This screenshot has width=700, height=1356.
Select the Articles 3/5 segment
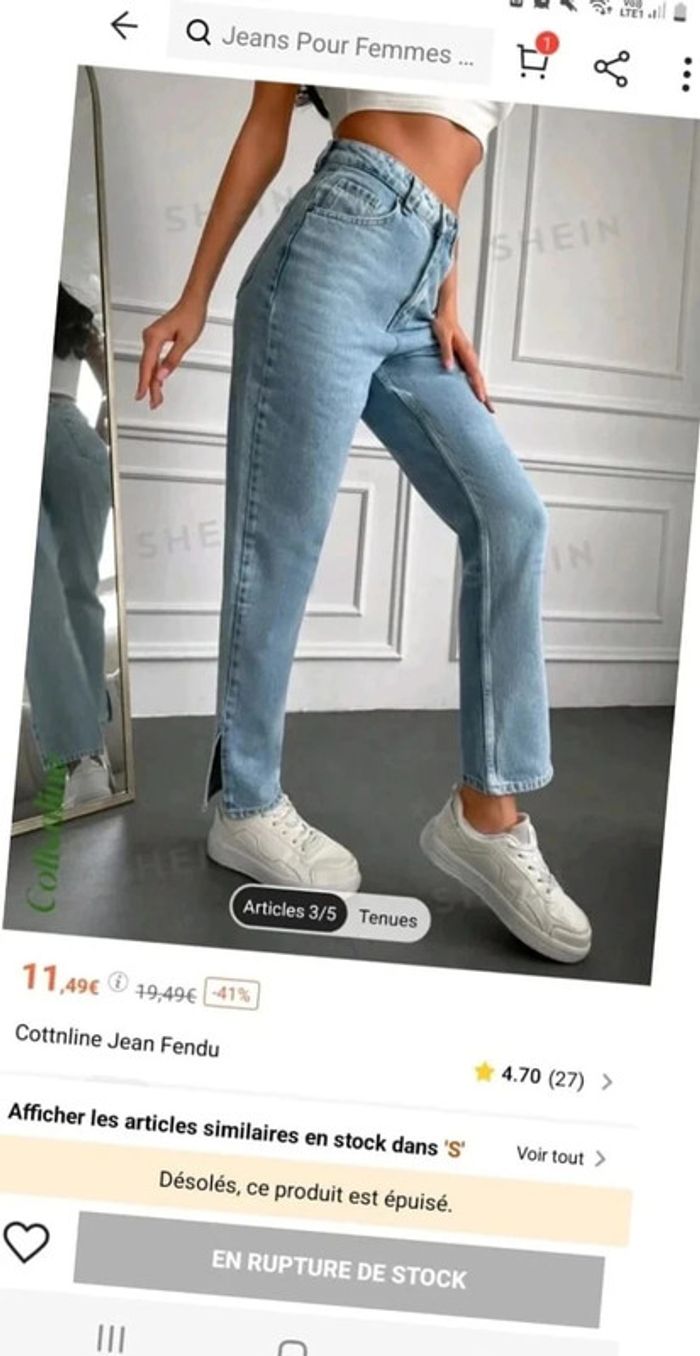pos(289,911)
